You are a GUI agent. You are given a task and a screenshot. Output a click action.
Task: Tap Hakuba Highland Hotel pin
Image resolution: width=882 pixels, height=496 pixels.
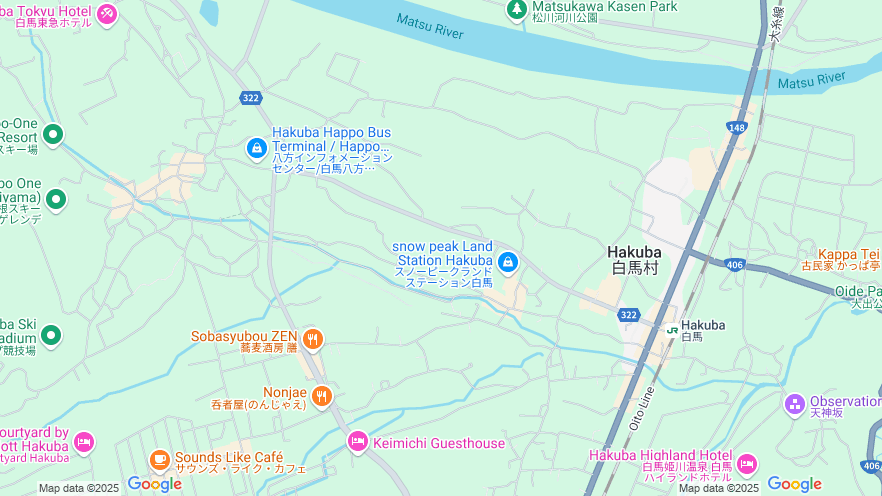tap(747, 463)
